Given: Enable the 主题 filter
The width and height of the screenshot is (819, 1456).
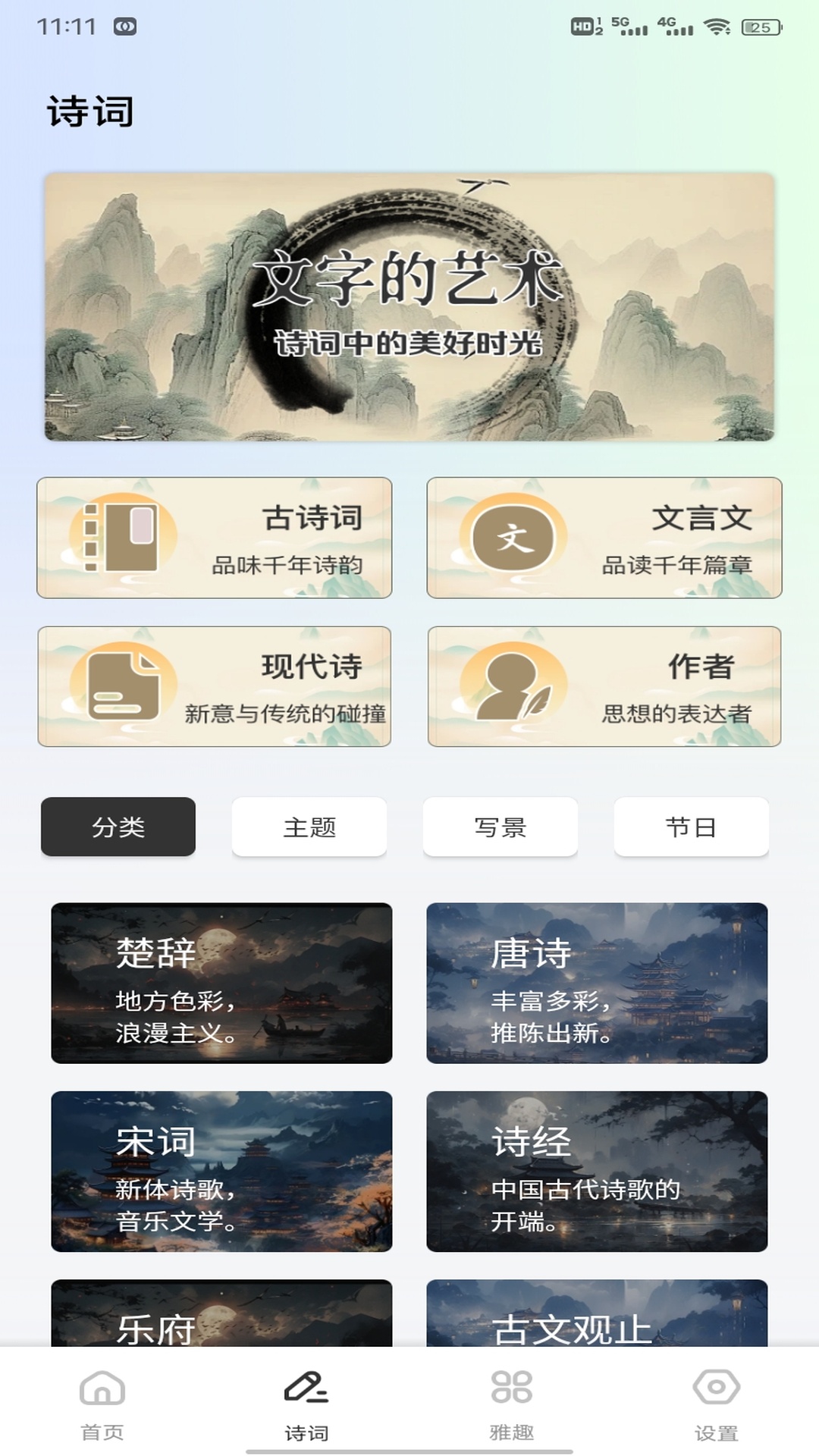Looking at the screenshot, I should point(310,828).
